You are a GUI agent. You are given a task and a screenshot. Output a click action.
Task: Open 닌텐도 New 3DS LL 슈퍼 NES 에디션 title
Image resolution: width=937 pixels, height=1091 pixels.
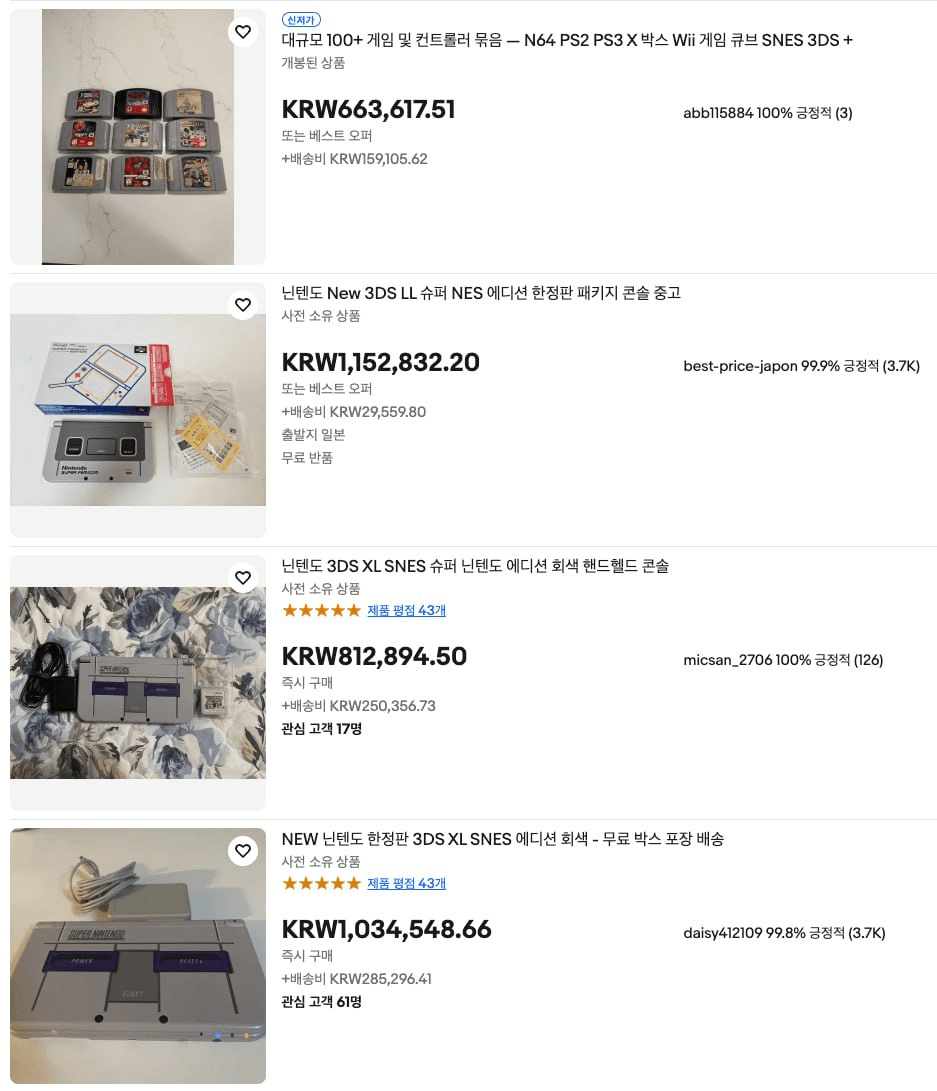(481, 293)
